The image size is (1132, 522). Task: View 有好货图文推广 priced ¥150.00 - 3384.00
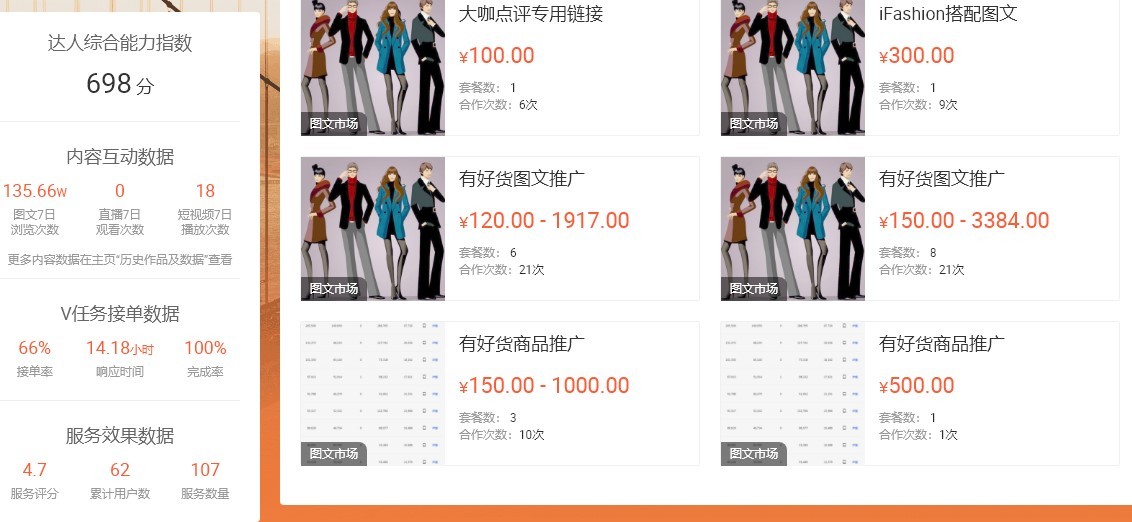tap(942, 180)
